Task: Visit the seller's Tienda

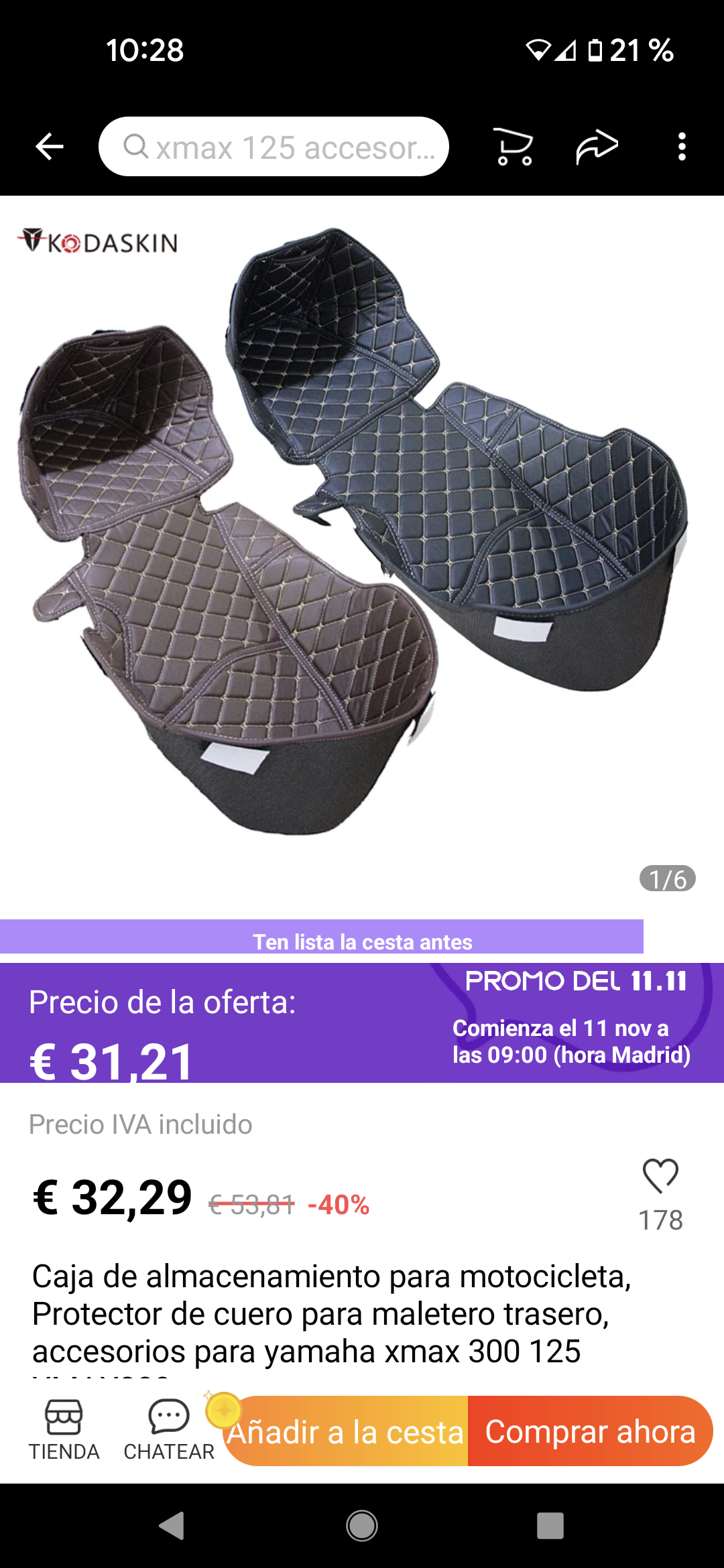Action: (x=64, y=1430)
